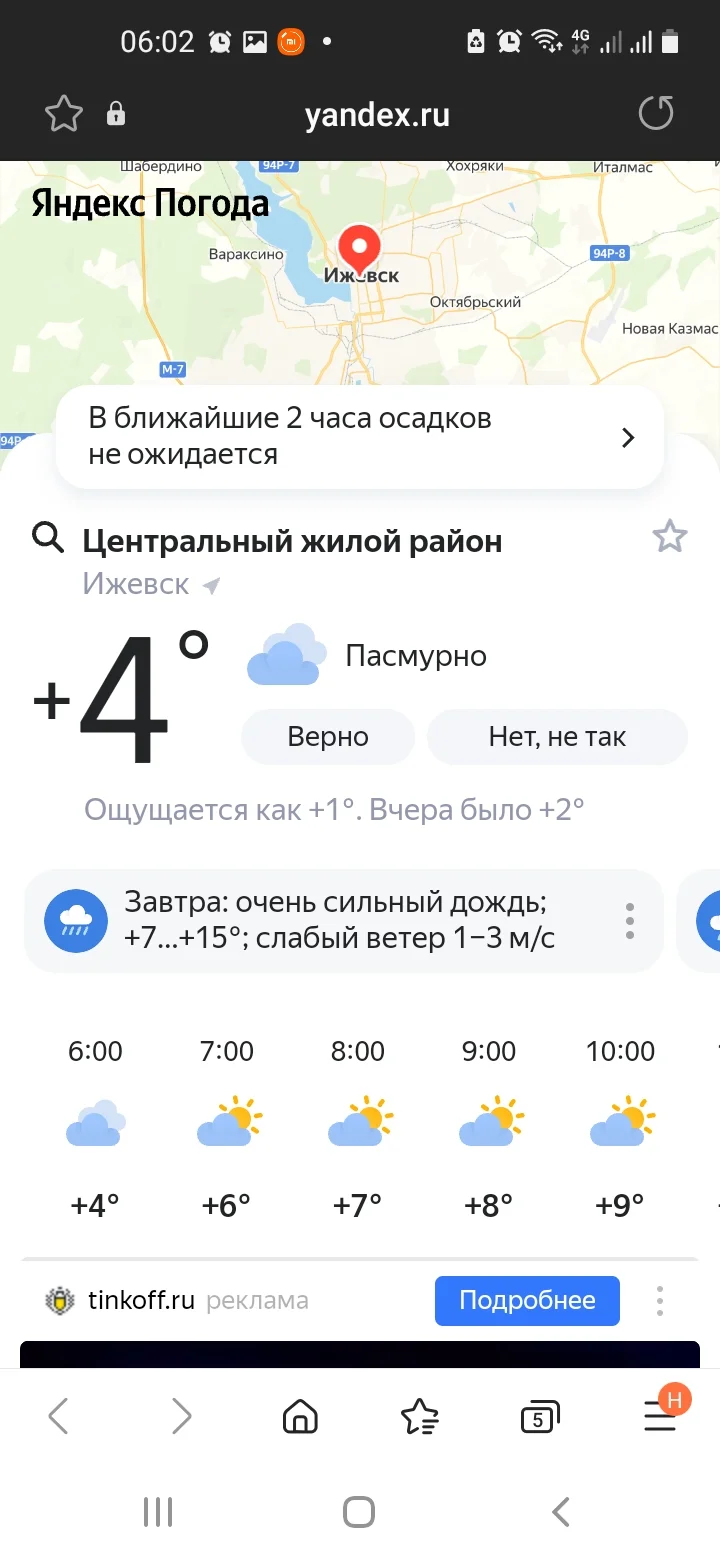This screenshot has height=1560, width=720.
Task: Open the browser menu via hamburger icon
Action: pos(661,1416)
